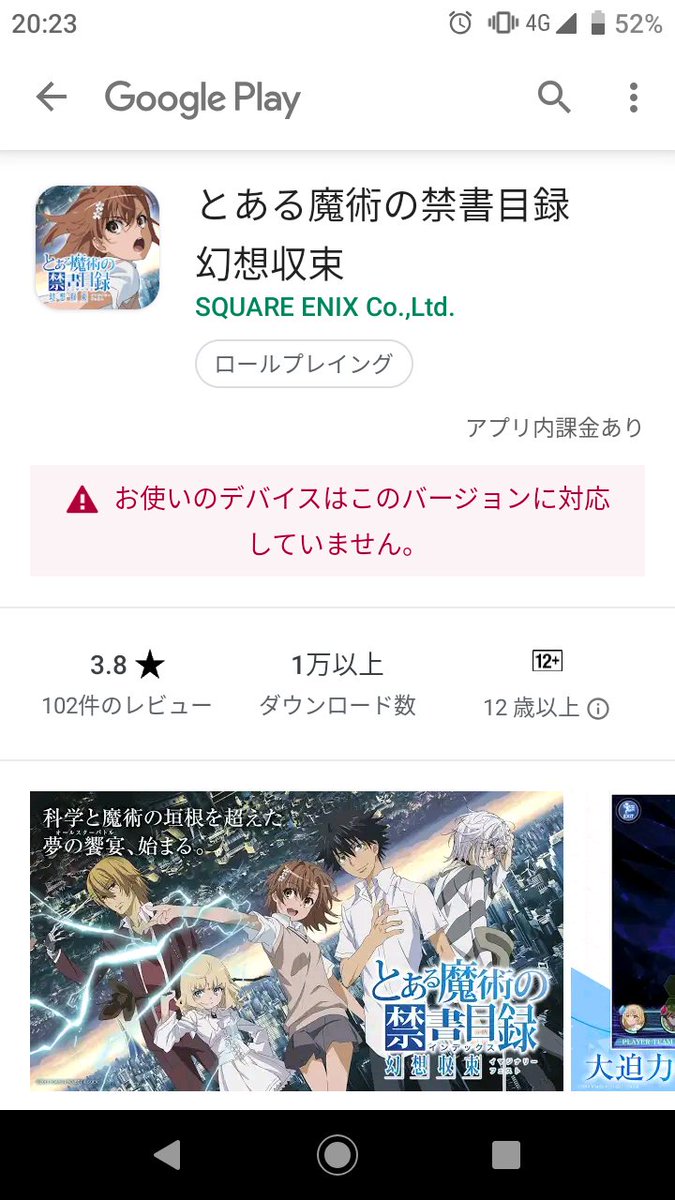
Task: Open Google Play search
Action: tap(554, 97)
